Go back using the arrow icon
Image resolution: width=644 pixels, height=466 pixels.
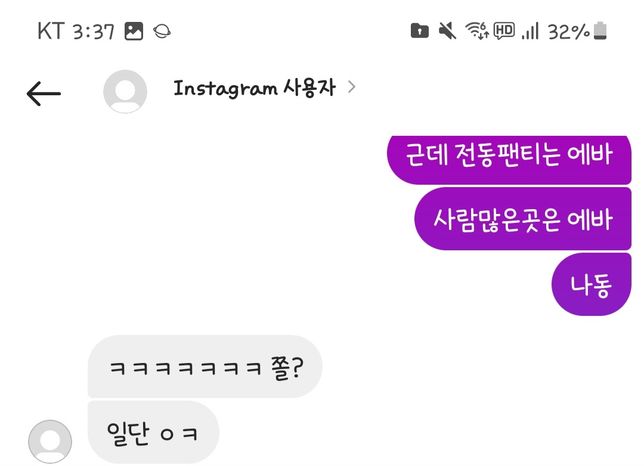click(x=43, y=93)
